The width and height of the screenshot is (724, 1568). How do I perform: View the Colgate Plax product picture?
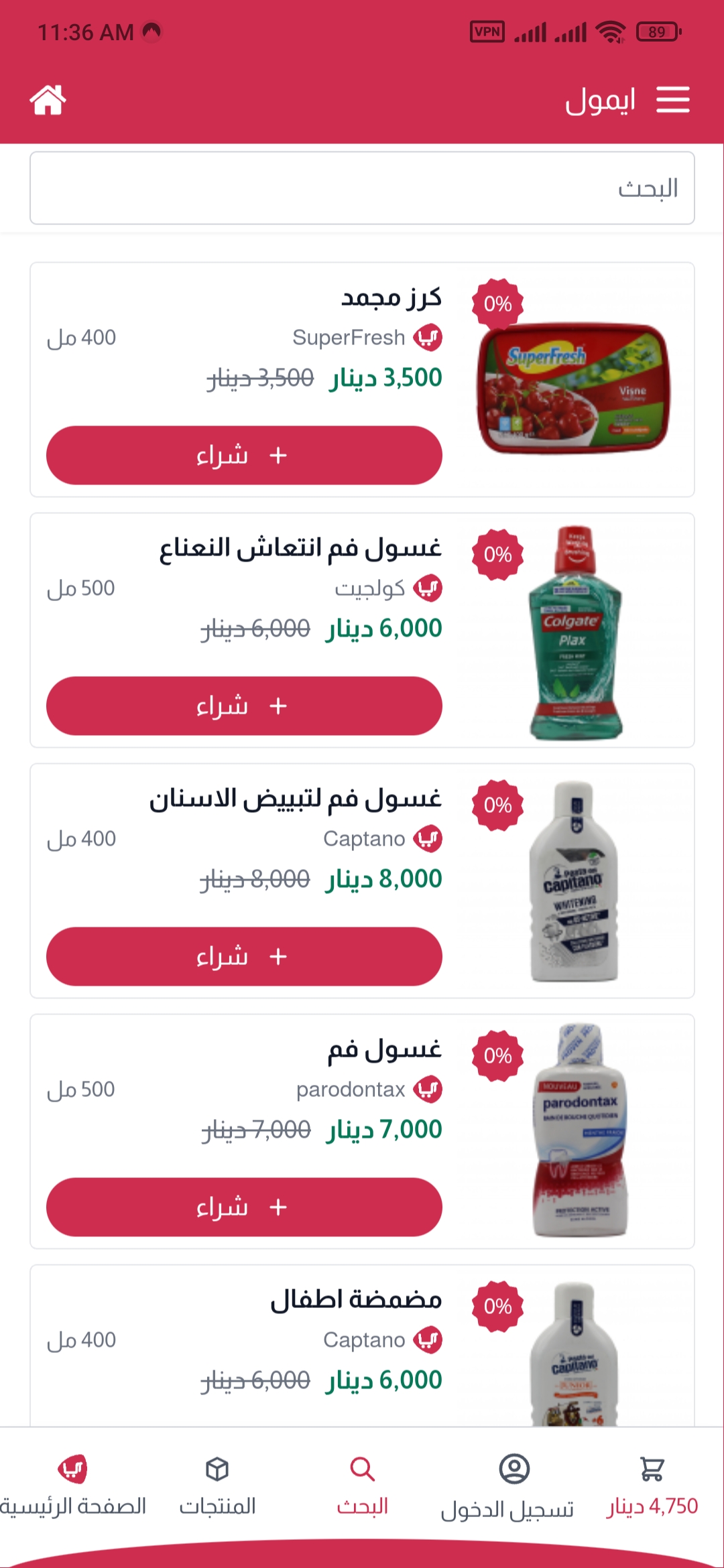pos(575,633)
